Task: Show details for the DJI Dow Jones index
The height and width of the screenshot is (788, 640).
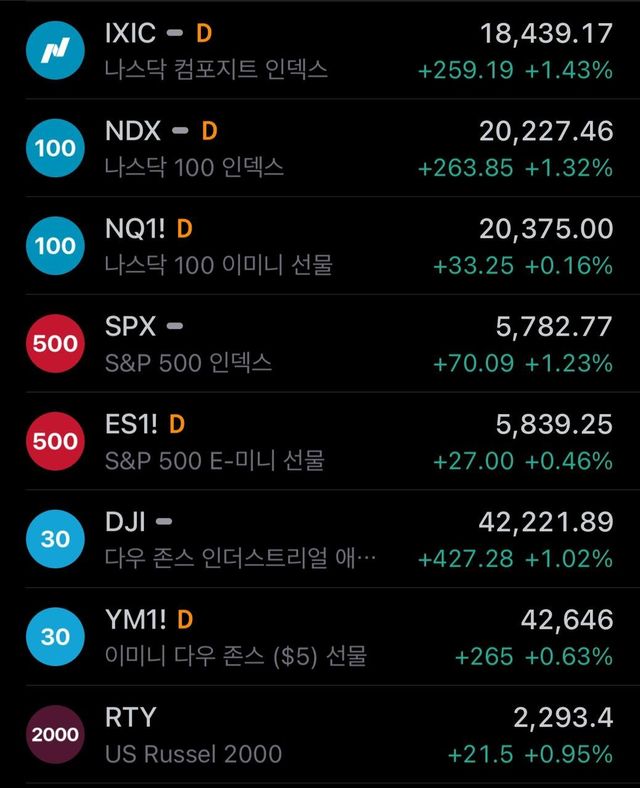Action: tap(320, 539)
